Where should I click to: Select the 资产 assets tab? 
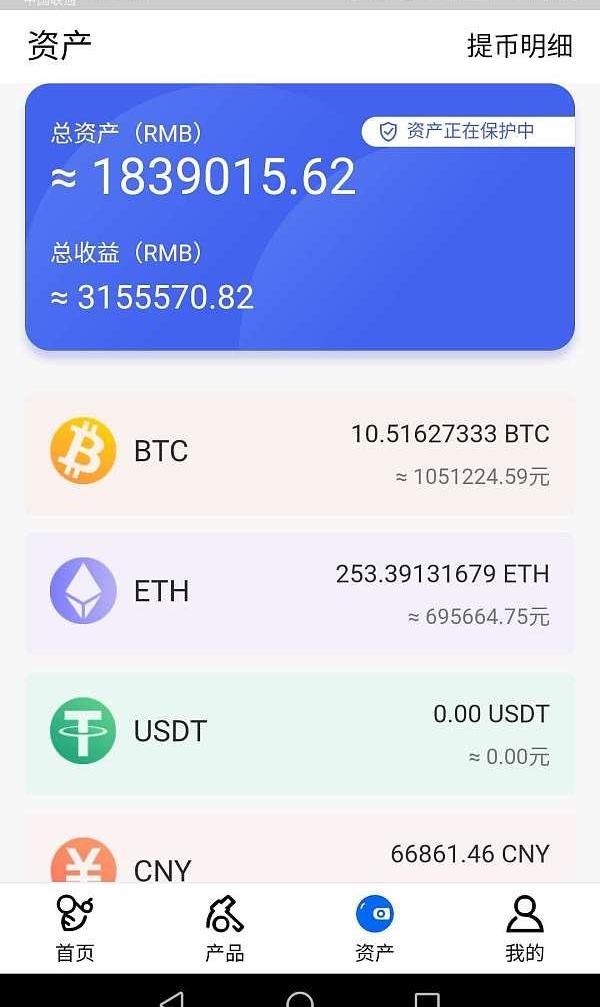tap(375, 928)
